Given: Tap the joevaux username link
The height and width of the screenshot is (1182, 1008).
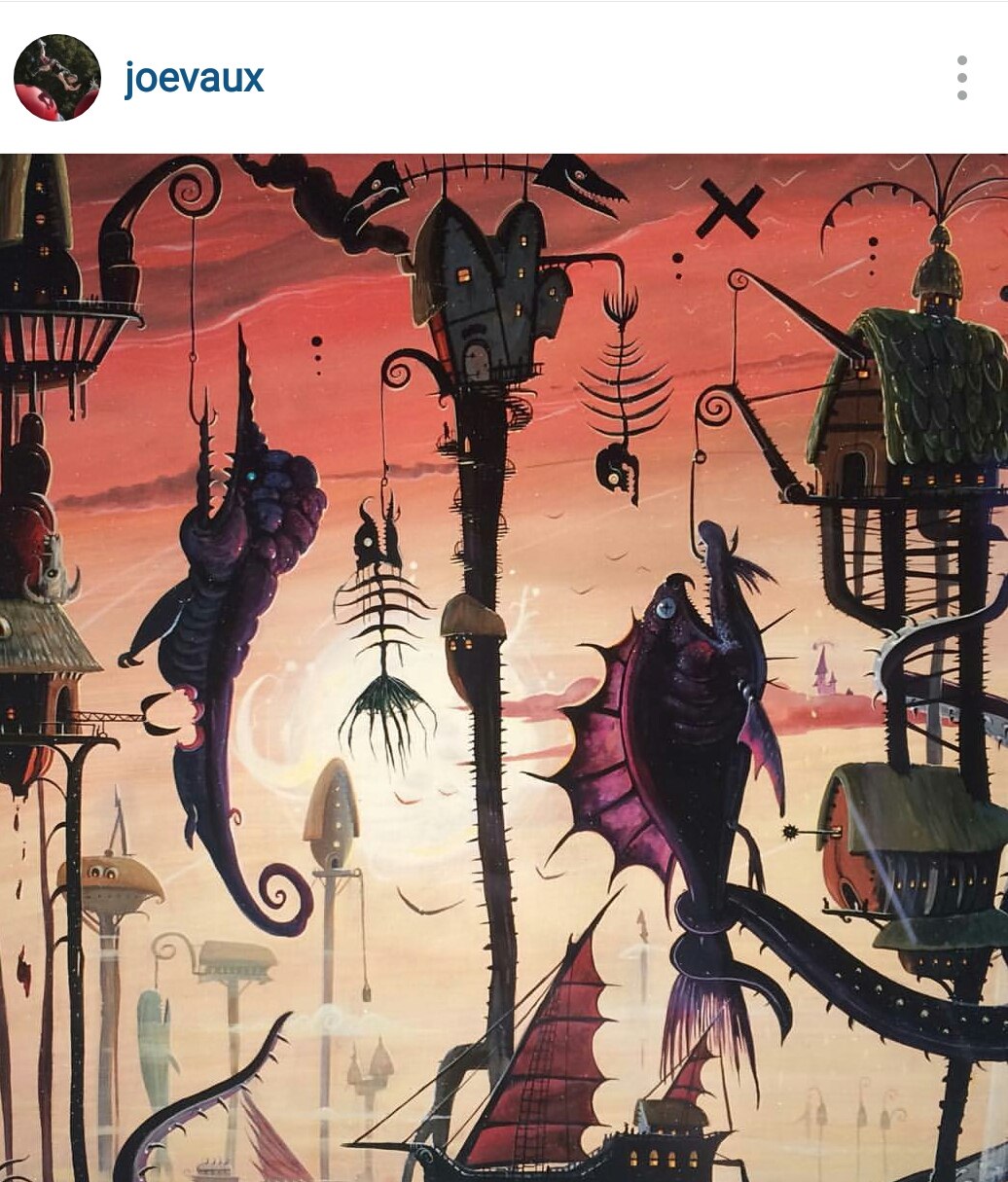Looking at the screenshot, I should [195, 78].
